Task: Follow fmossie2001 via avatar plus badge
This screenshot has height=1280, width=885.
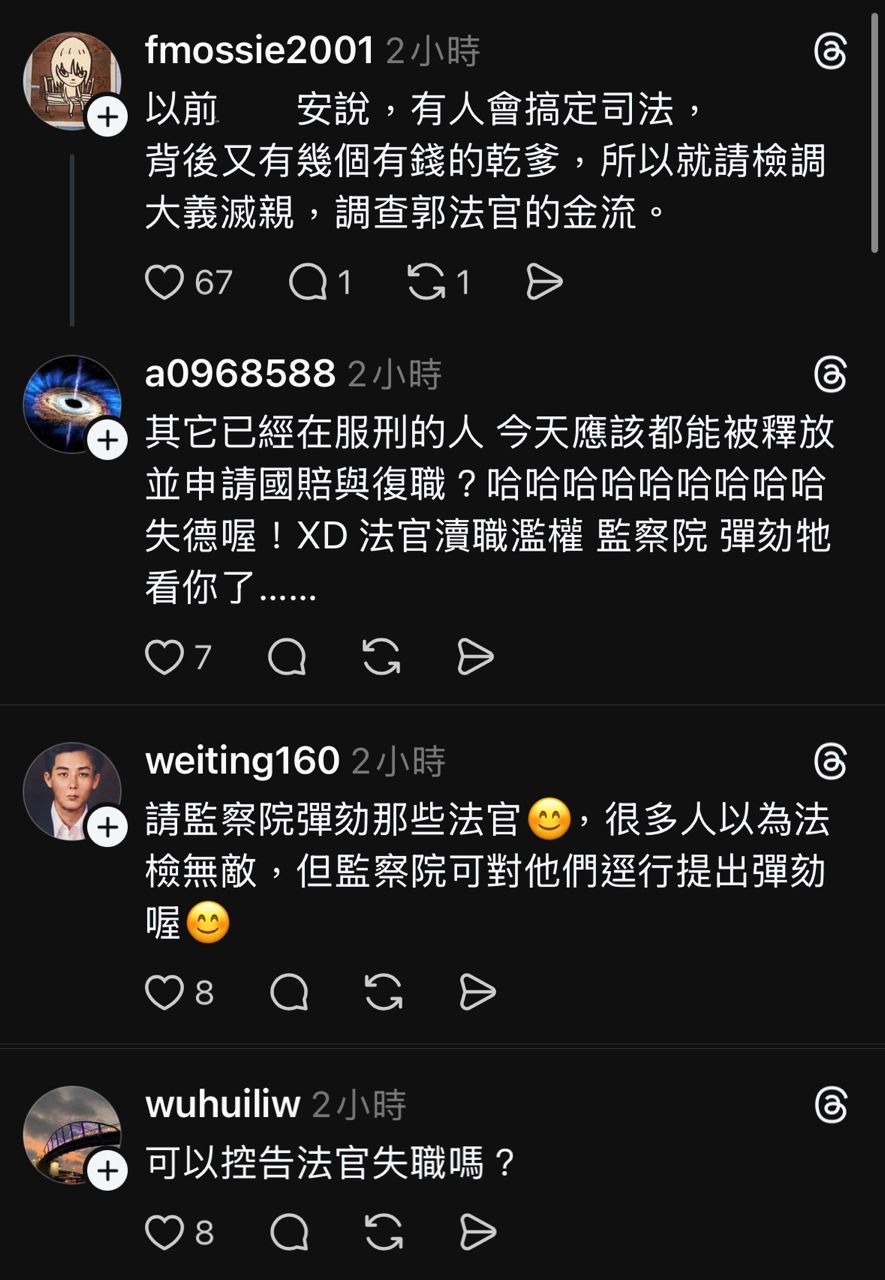Action: pyautogui.click(x=107, y=117)
